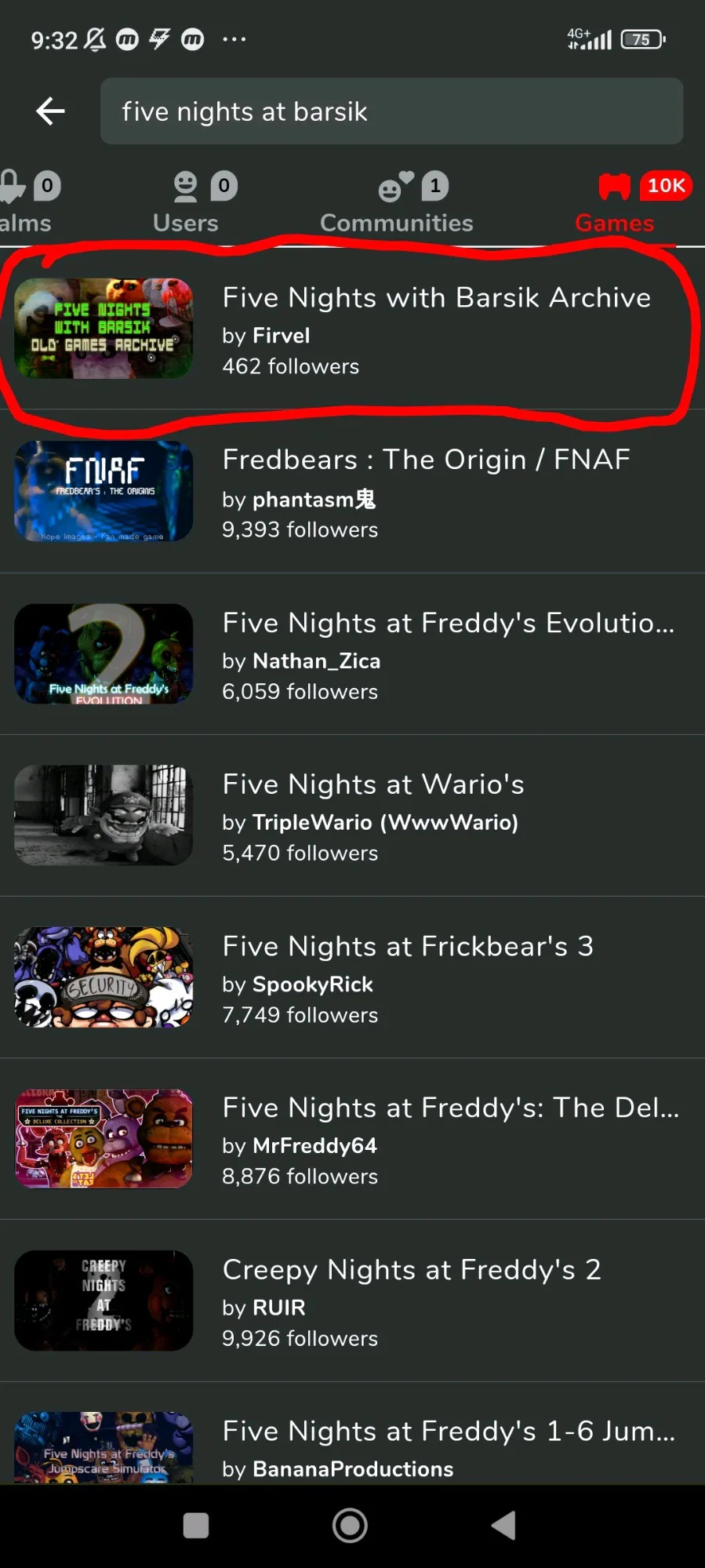Tap the system home button
The width and height of the screenshot is (705, 1568).
click(x=350, y=1526)
